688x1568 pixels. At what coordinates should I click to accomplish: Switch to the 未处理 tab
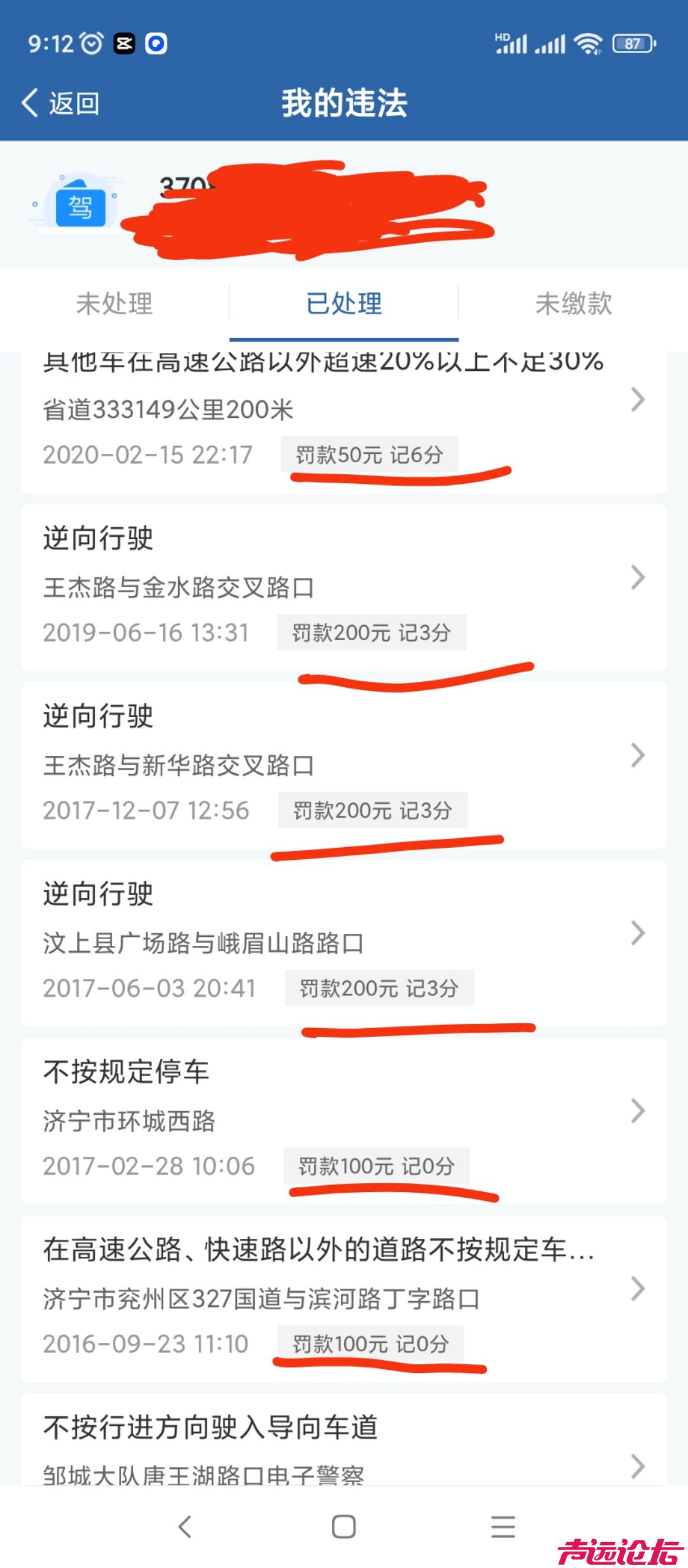point(115,303)
